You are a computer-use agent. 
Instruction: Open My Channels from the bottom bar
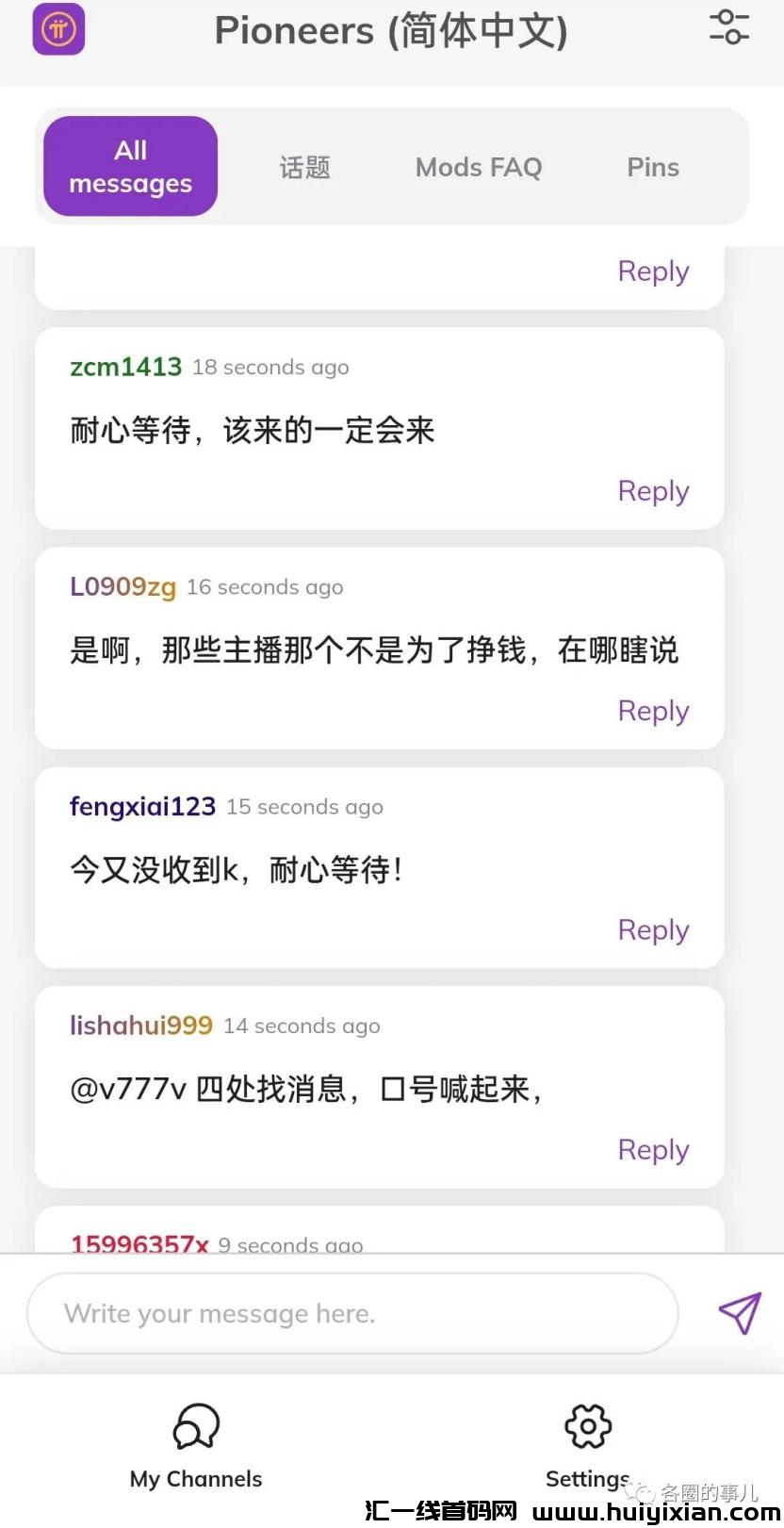(x=195, y=1445)
